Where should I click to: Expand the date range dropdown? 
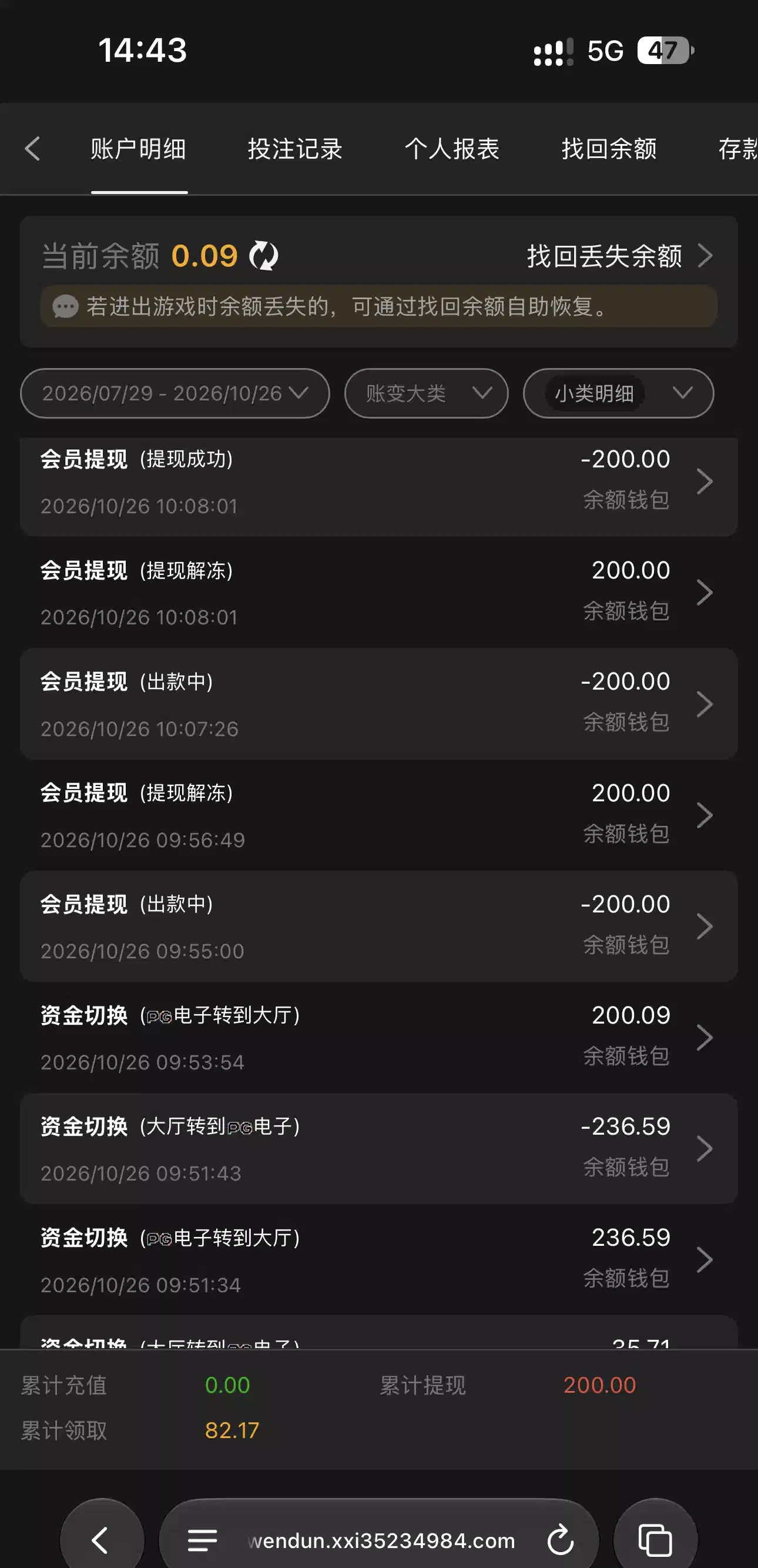pyautogui.click(x=175, y=393)
